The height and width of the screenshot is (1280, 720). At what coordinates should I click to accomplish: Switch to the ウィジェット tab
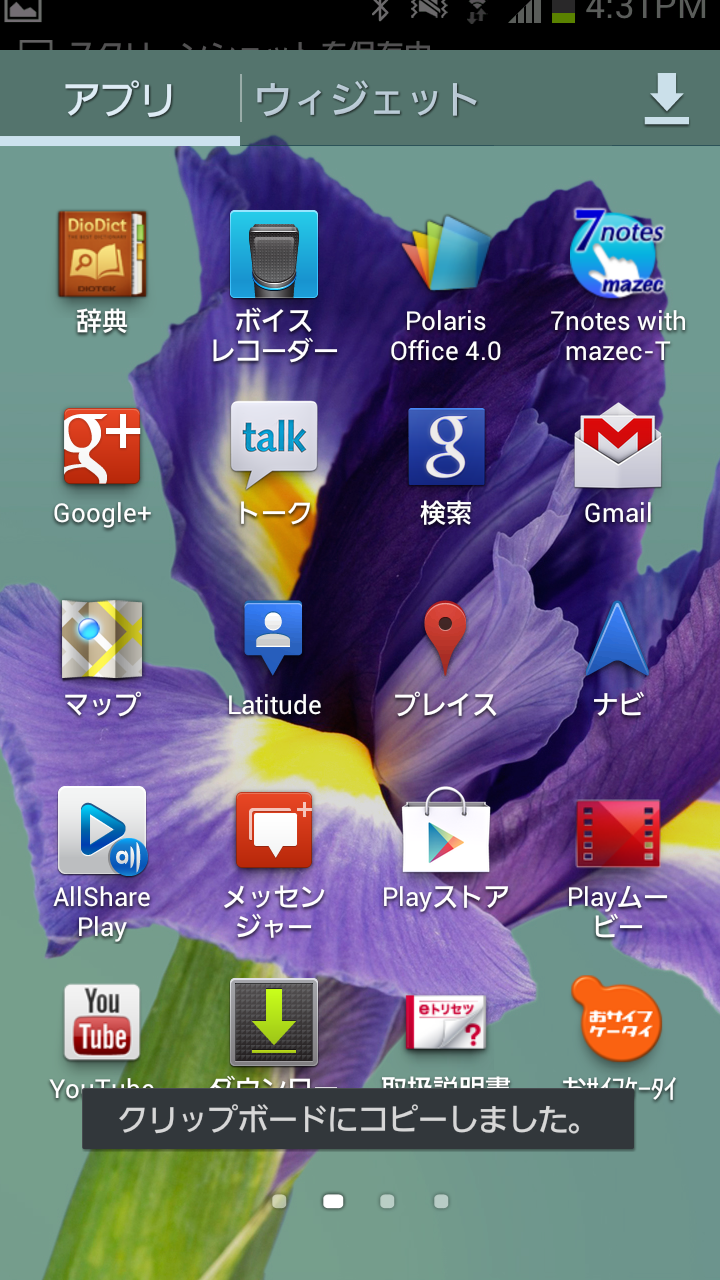click(x=367, y=101)
